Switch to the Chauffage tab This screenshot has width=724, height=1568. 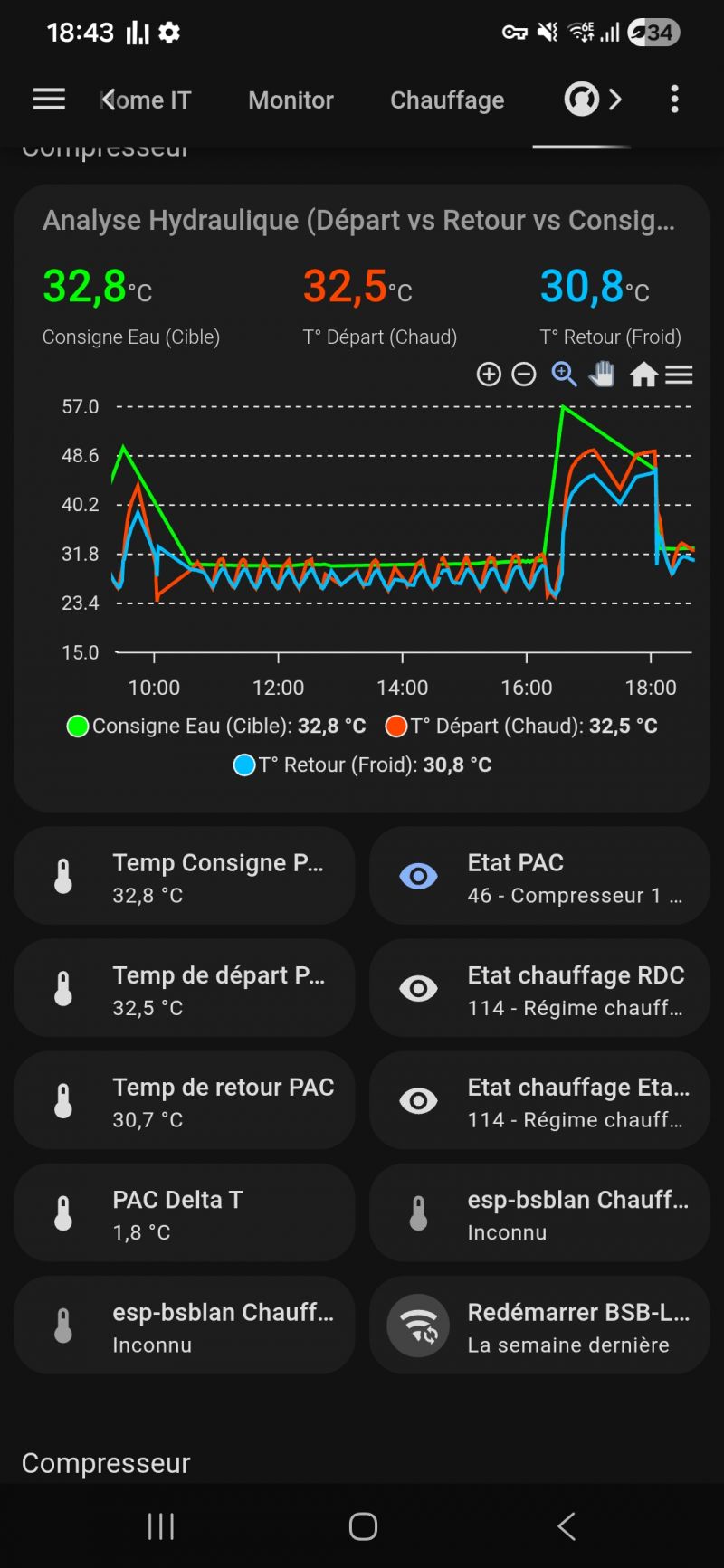click(x=447, y=100)
